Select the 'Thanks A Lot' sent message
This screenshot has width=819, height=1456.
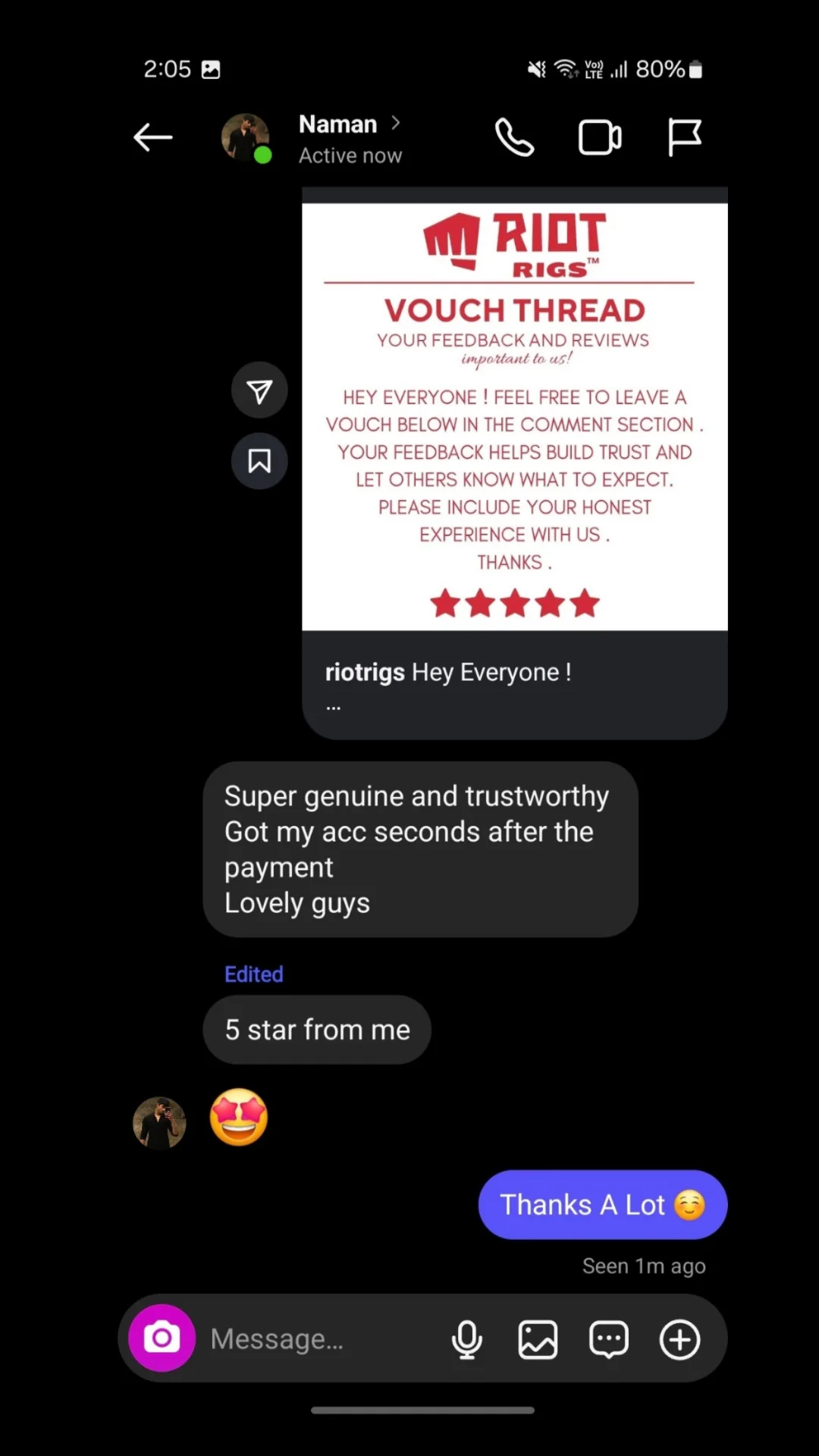(x=601, y=1204)
